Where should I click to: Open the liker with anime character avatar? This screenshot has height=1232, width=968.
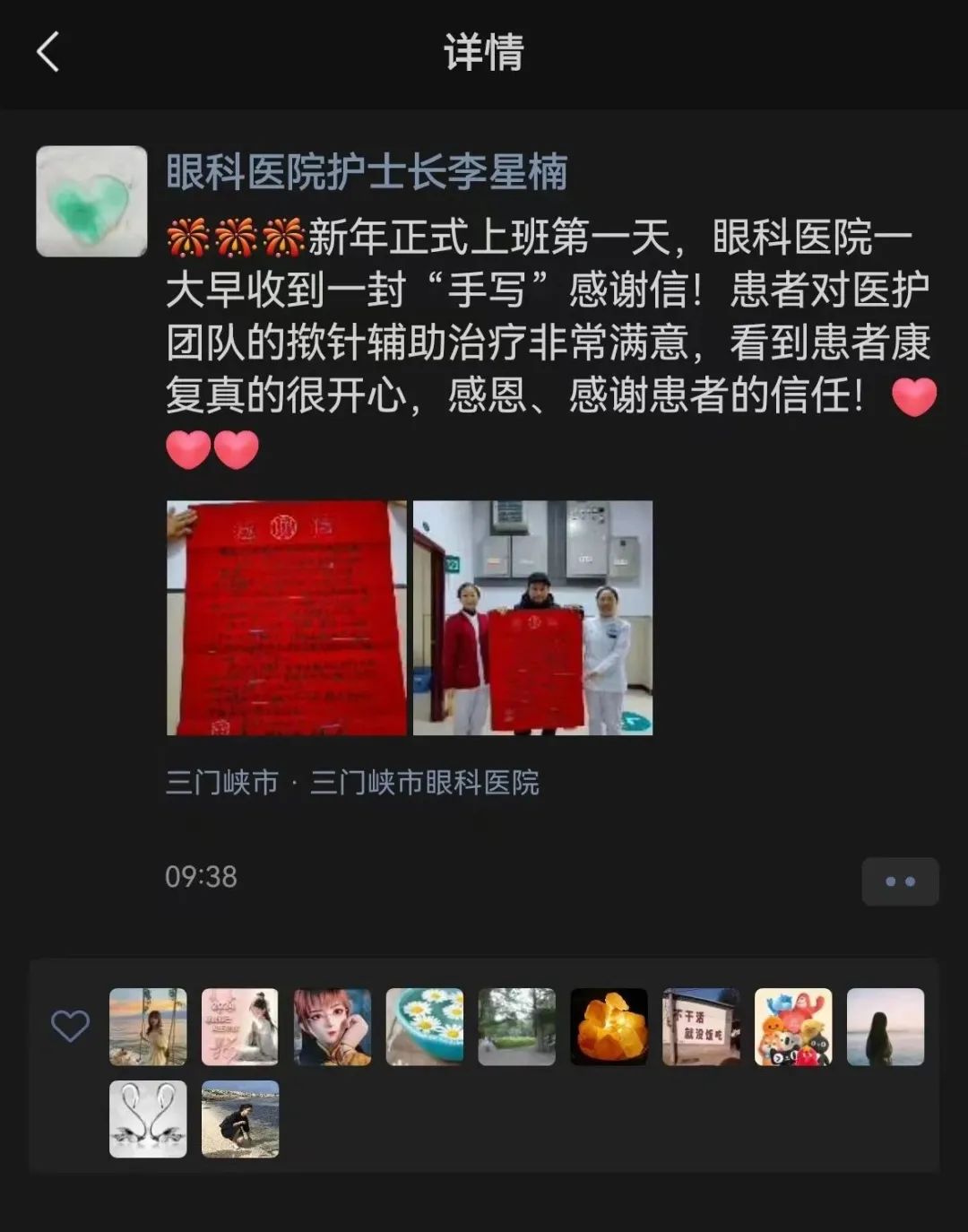click(333, 1027)
